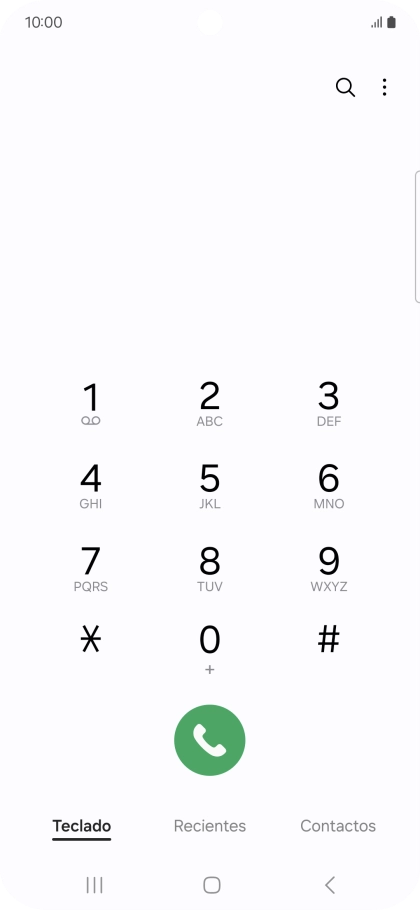The image size is (420, 910).
Task: Switch to the Recientes tab
Action: [x=209, y=826]
